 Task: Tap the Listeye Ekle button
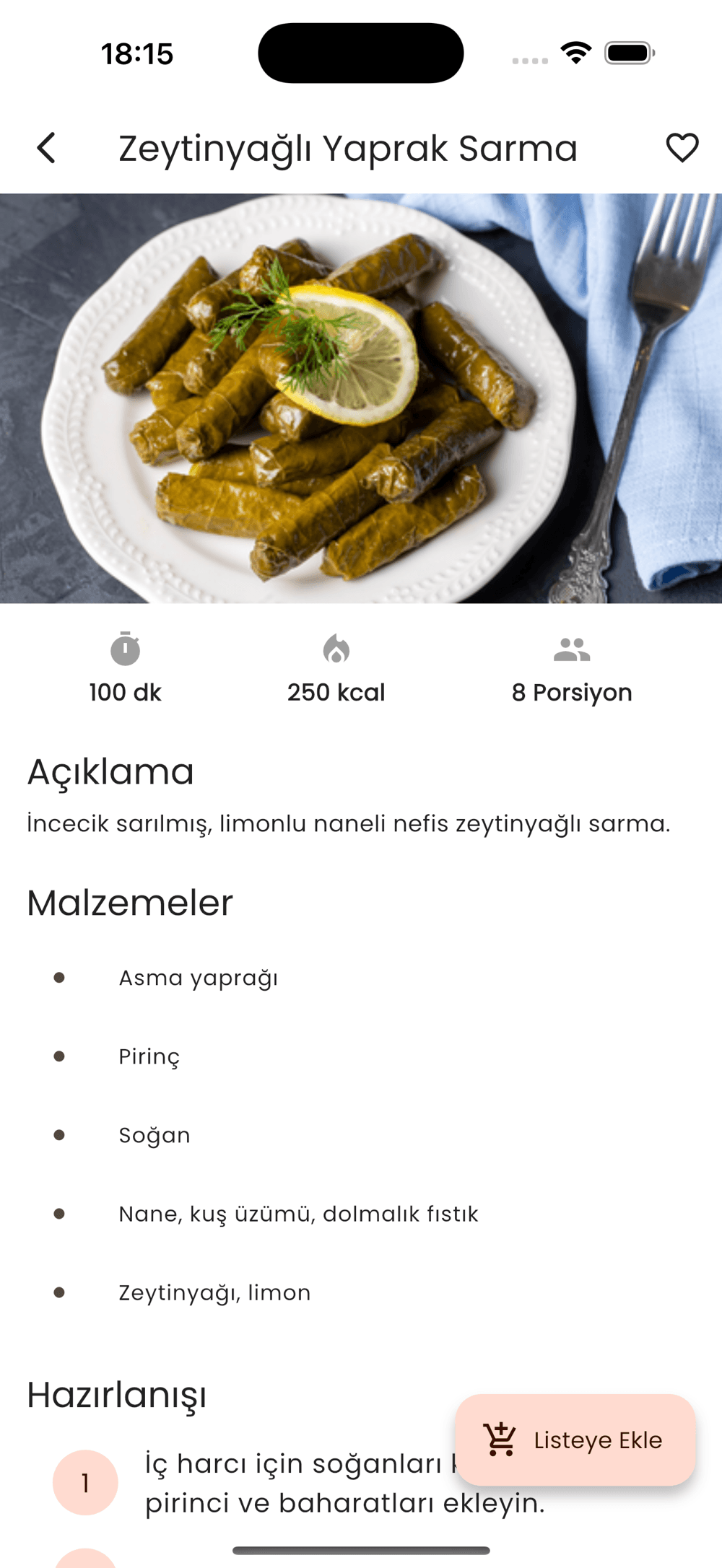[575, 1440]
